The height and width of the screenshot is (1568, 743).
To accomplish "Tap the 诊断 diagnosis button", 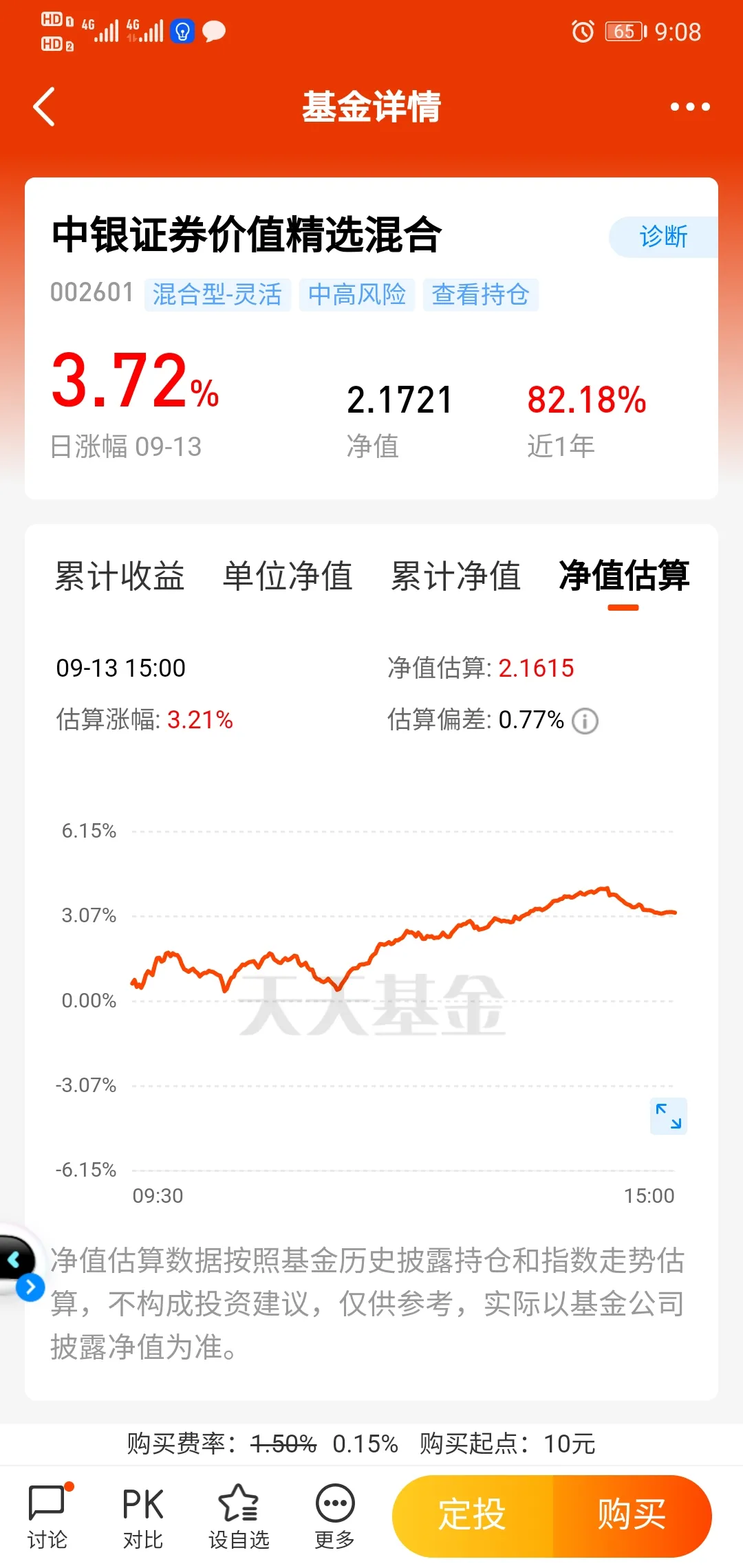I will click(x=663, y=237).
